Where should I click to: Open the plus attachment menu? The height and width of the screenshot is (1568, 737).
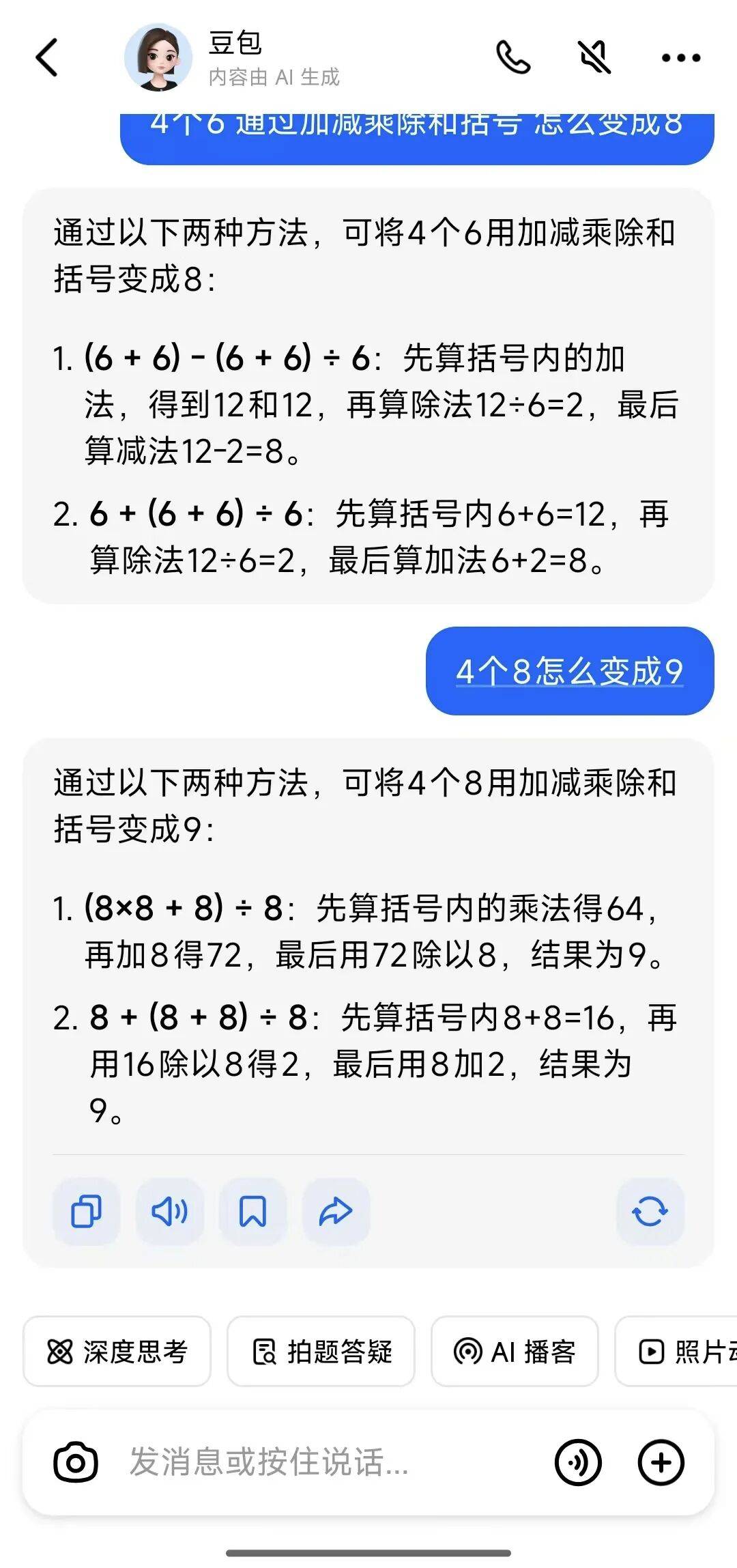click(661, 1462)
